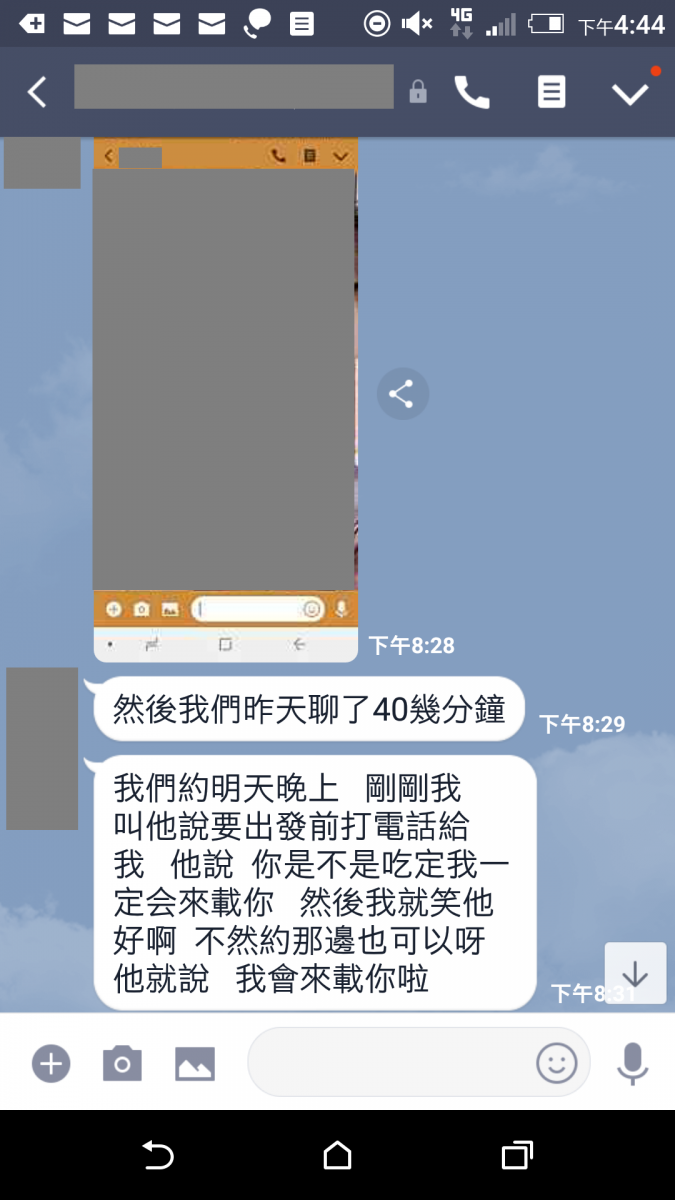Open the camera to take a photo
The height and width of the screenshot is (1200, 675).
click(122, 1063)
